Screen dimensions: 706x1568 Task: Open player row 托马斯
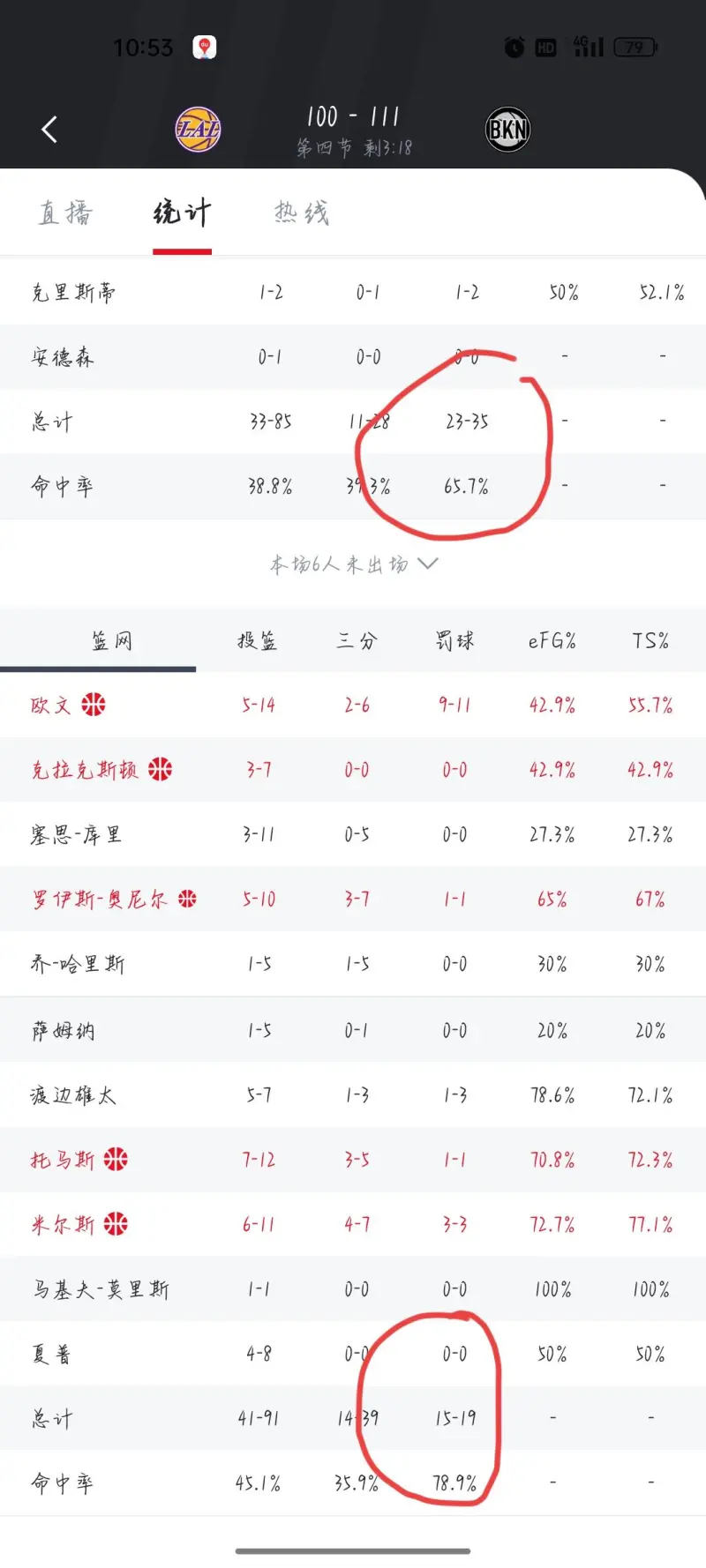pyautogui.click(x=353, y=1160)
